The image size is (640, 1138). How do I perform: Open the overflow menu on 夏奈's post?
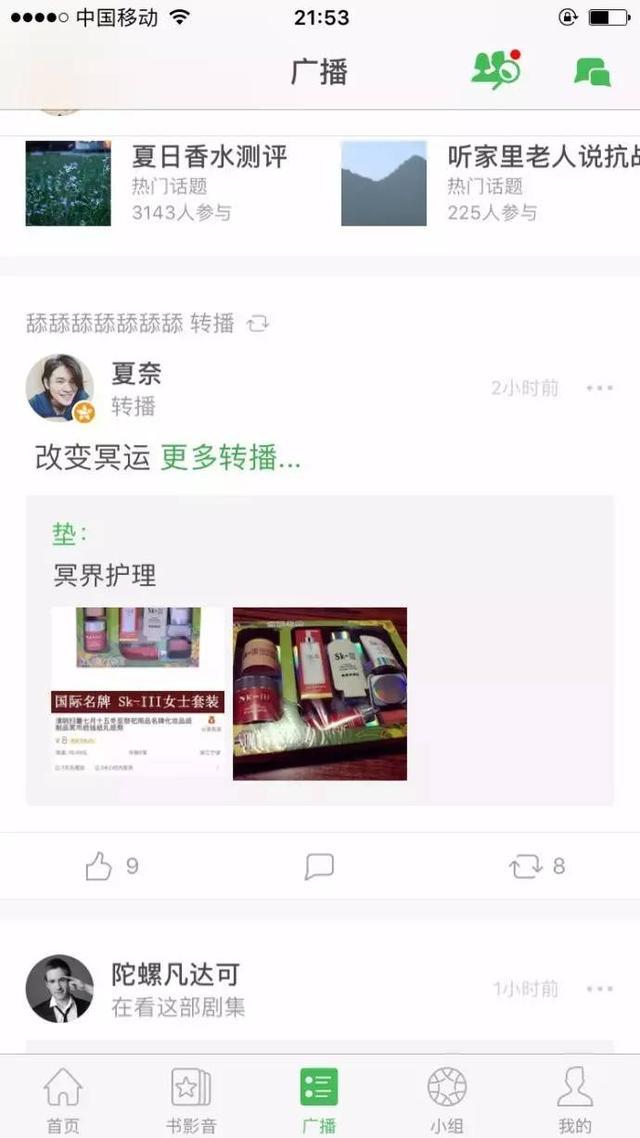[600, 388]
